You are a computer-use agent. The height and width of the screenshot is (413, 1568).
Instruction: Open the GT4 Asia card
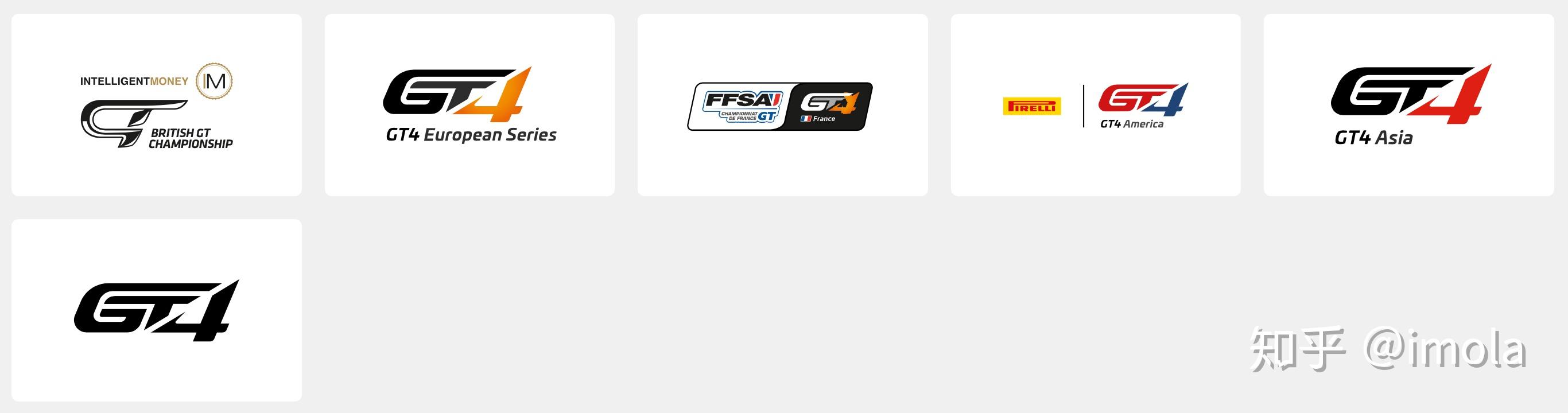click(x=1408, y=105)
